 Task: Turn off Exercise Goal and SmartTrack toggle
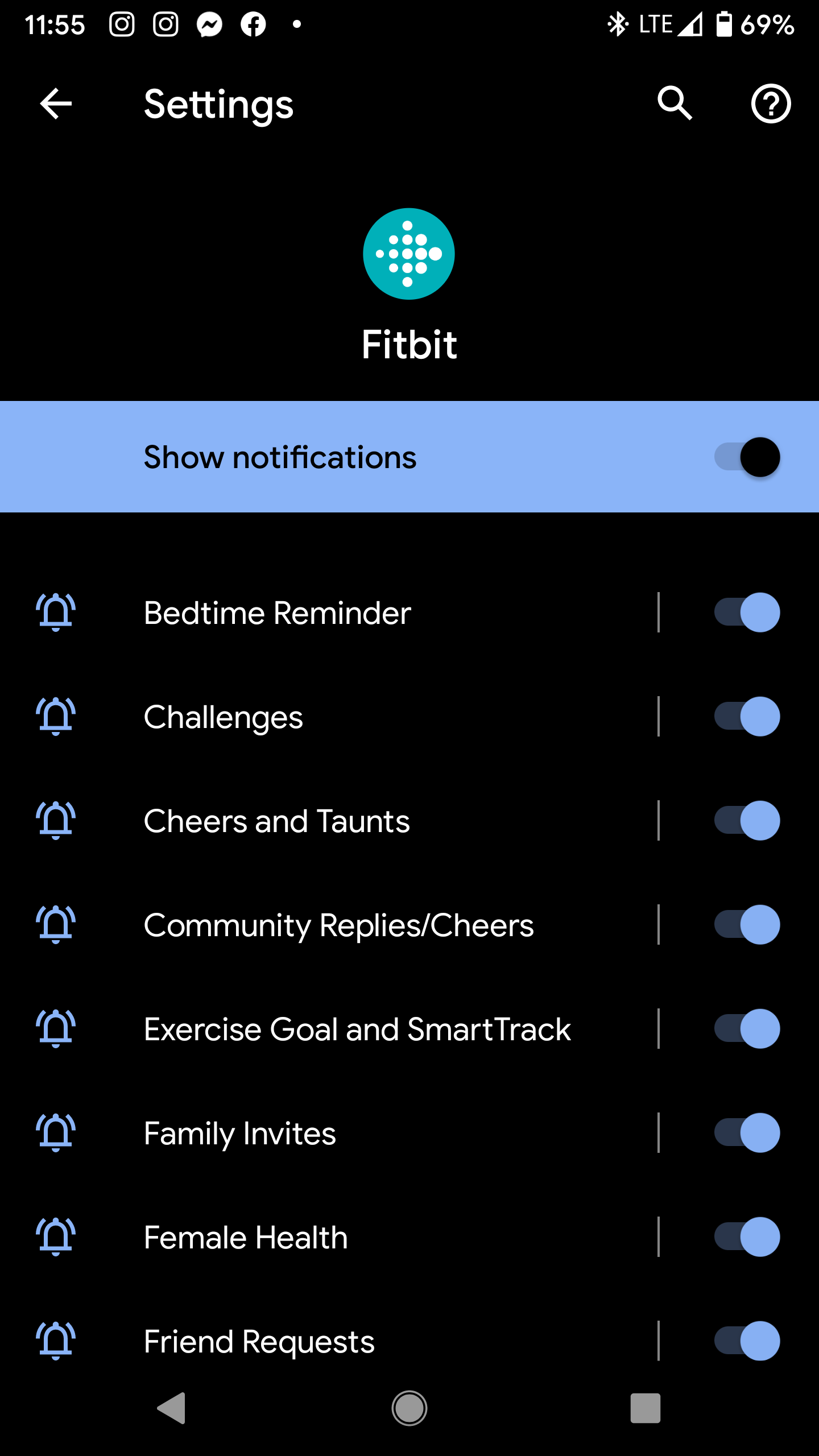coord(747,1029)
